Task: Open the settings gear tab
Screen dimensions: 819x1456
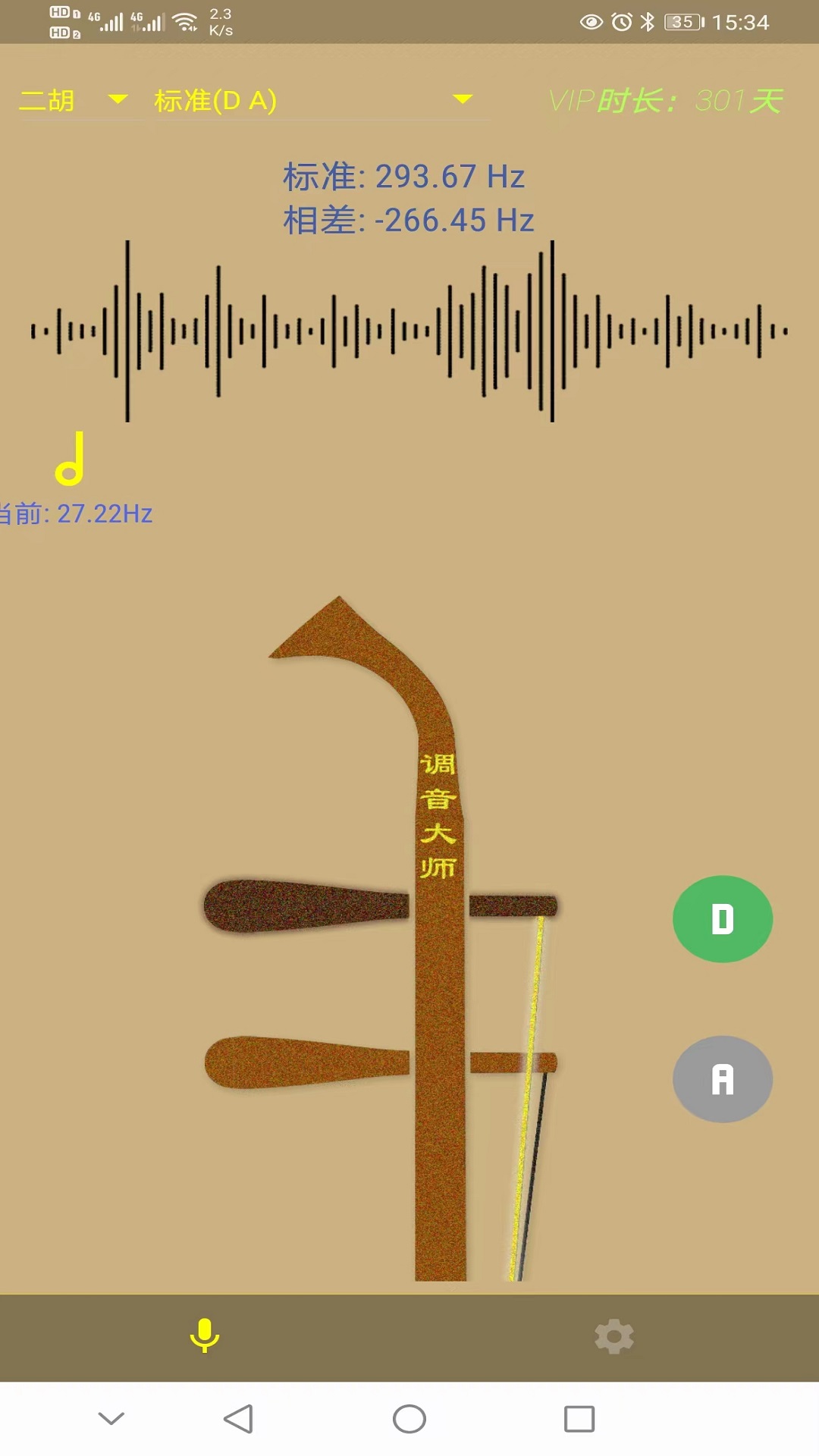Action: [x=614, y=1336]
